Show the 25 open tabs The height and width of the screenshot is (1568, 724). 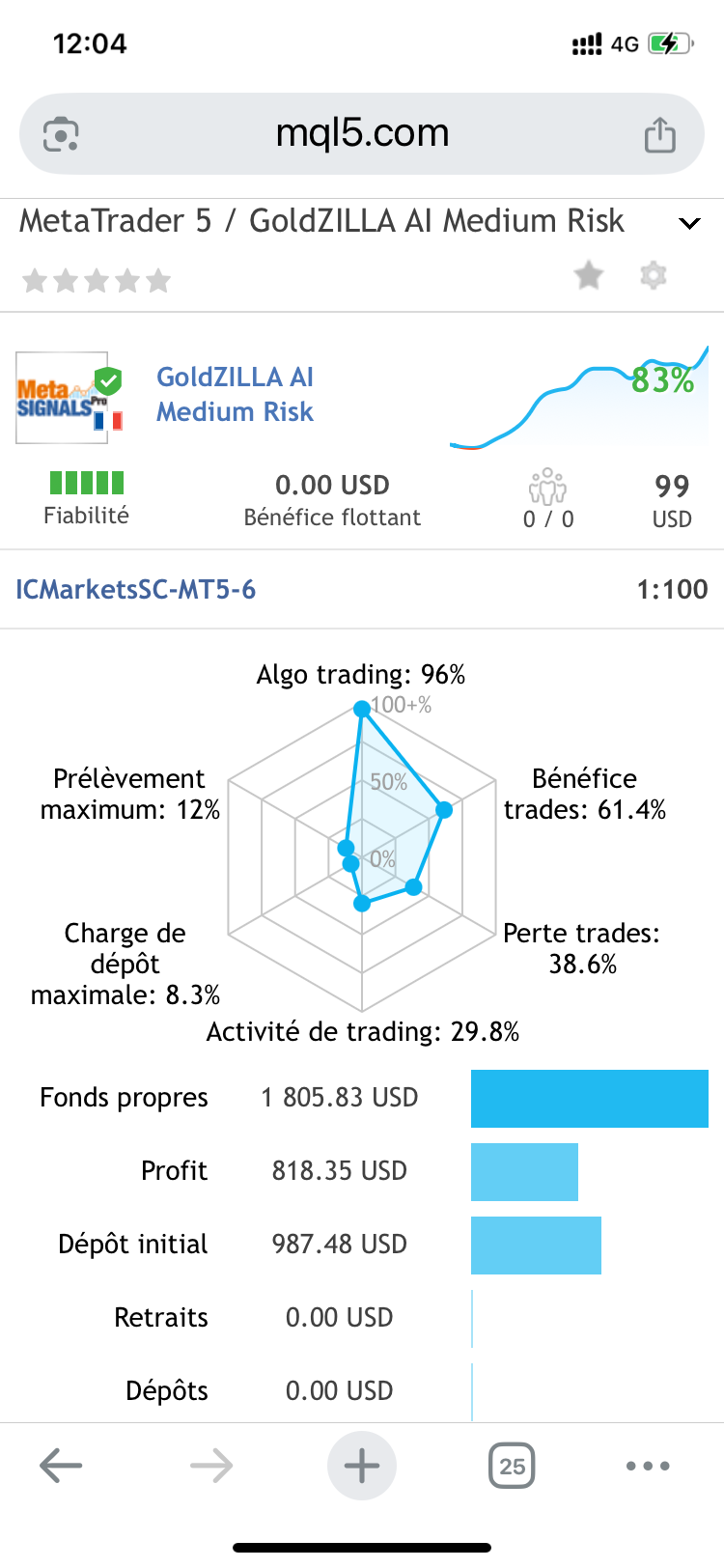512,1466
